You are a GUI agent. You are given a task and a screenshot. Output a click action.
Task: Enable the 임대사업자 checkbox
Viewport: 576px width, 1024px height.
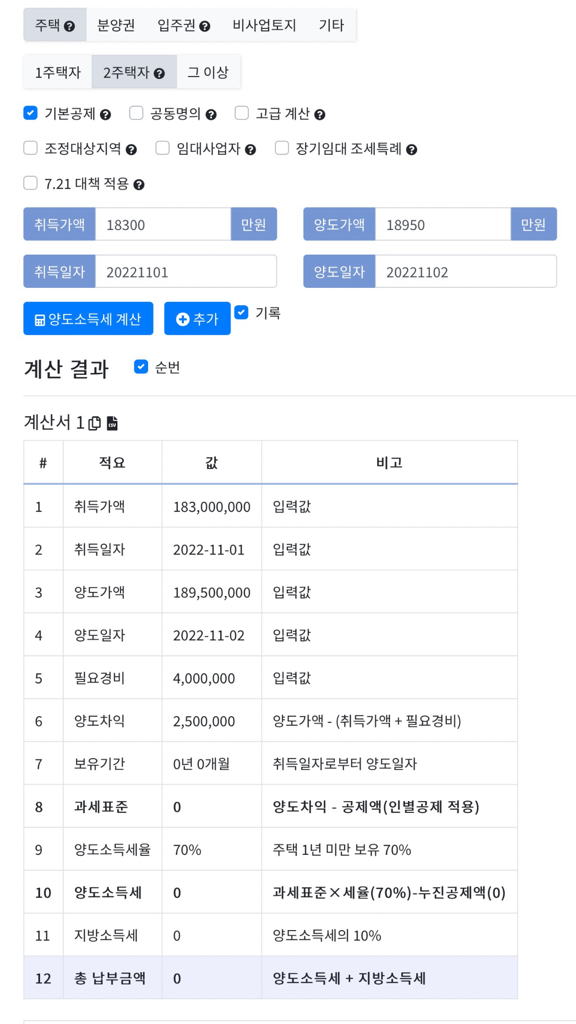(x=163, y=149)
